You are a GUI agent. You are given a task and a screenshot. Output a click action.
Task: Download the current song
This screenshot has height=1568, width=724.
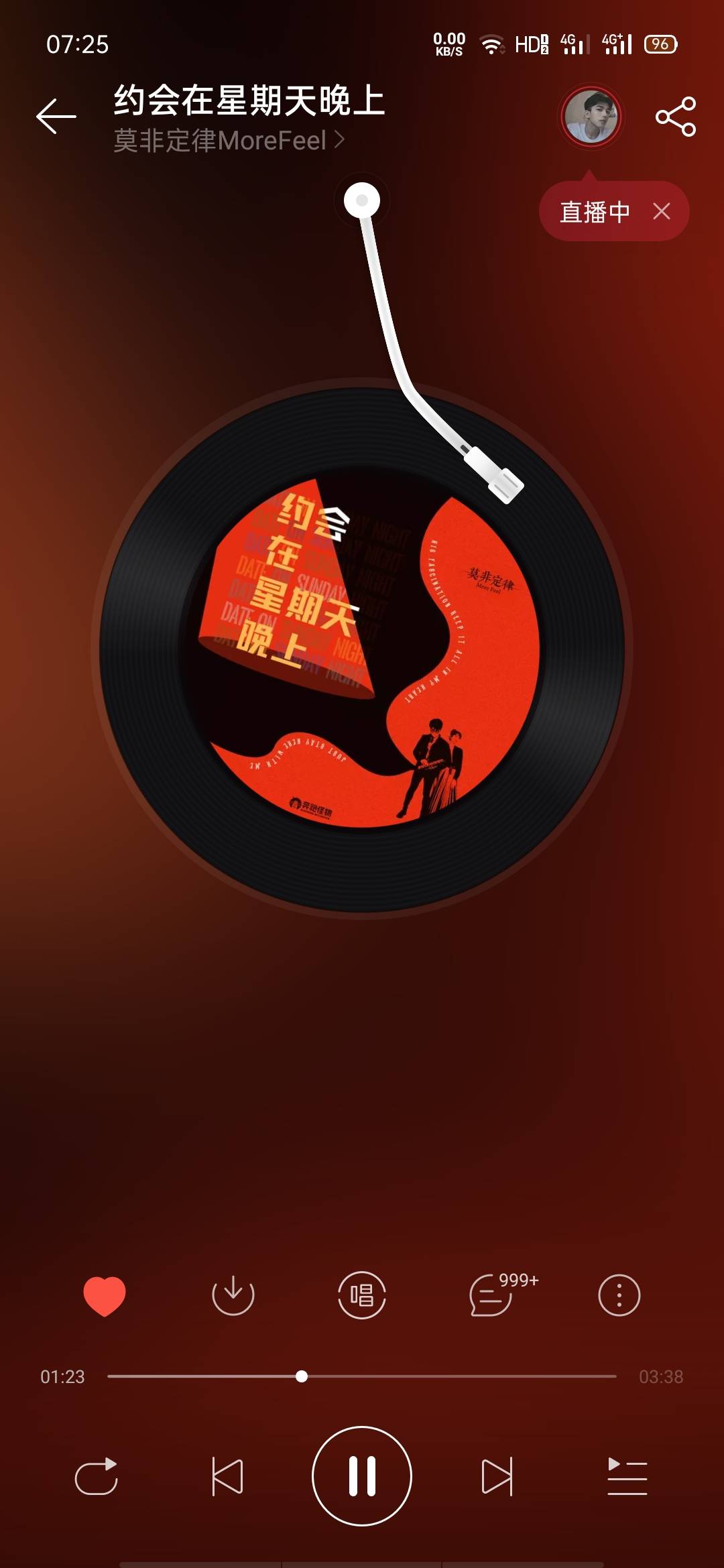coord(233,1296)
